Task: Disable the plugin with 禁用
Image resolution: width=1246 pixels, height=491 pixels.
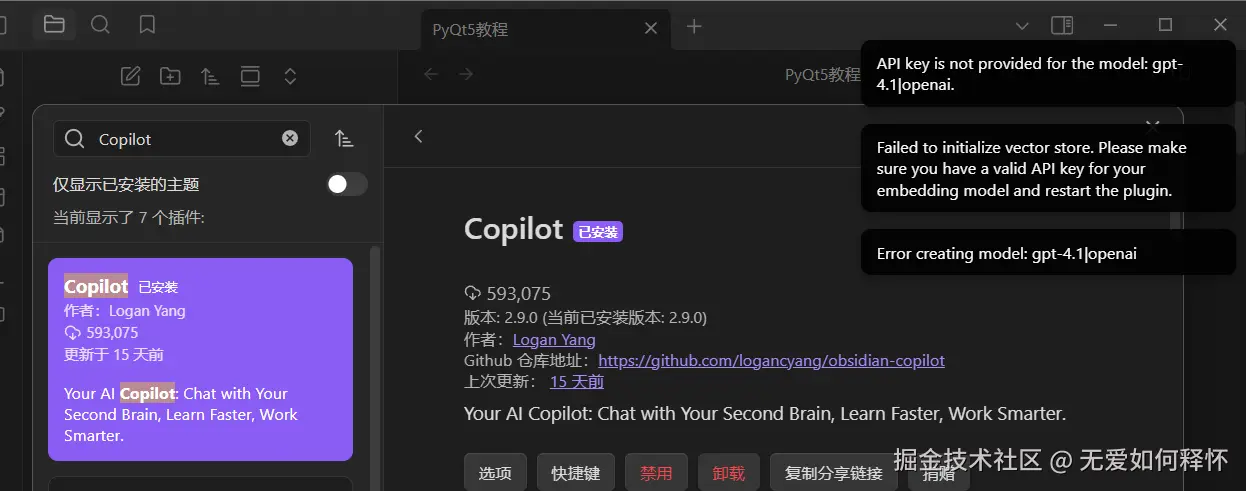Action: coord(656,473)
